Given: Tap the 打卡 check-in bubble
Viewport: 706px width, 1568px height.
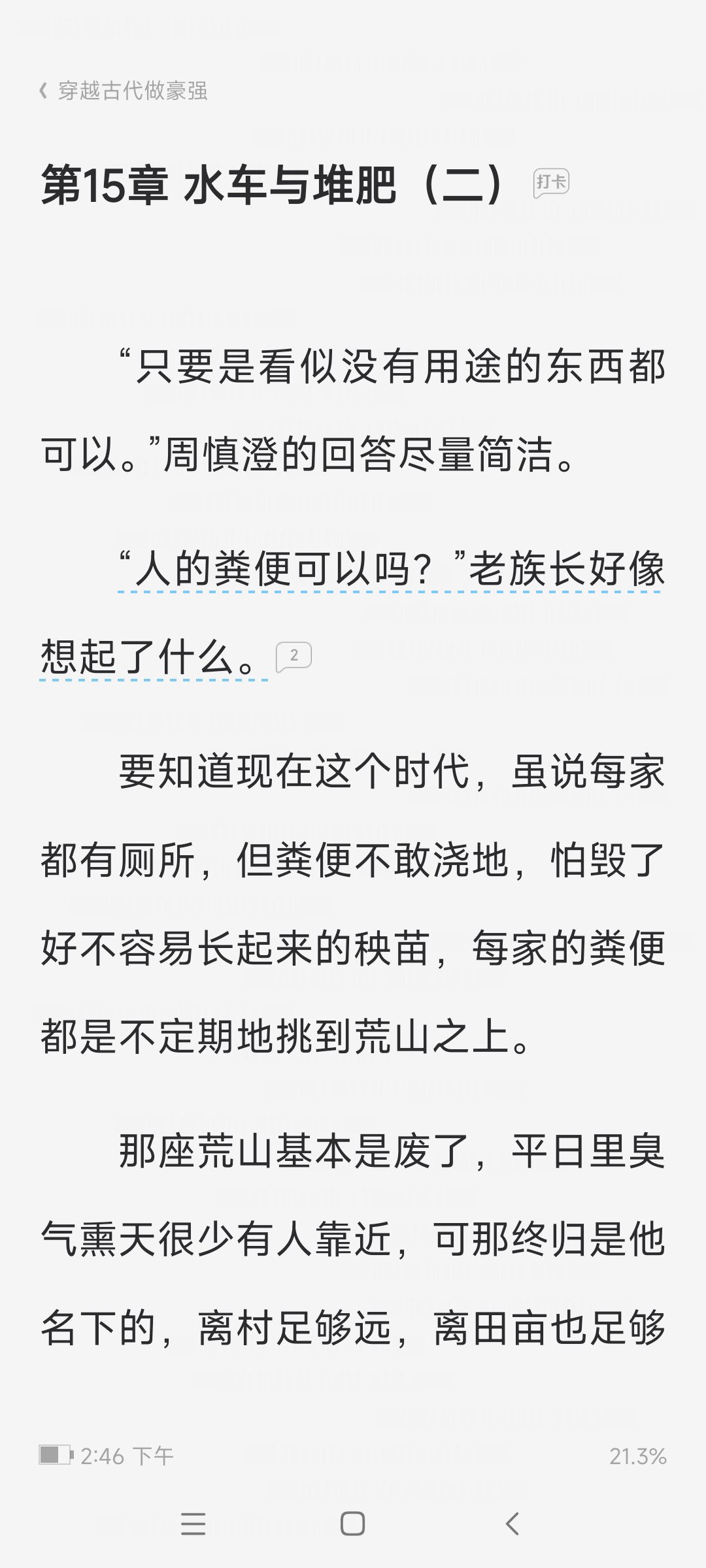Looking at the screenshot, I should pos(551,183).
